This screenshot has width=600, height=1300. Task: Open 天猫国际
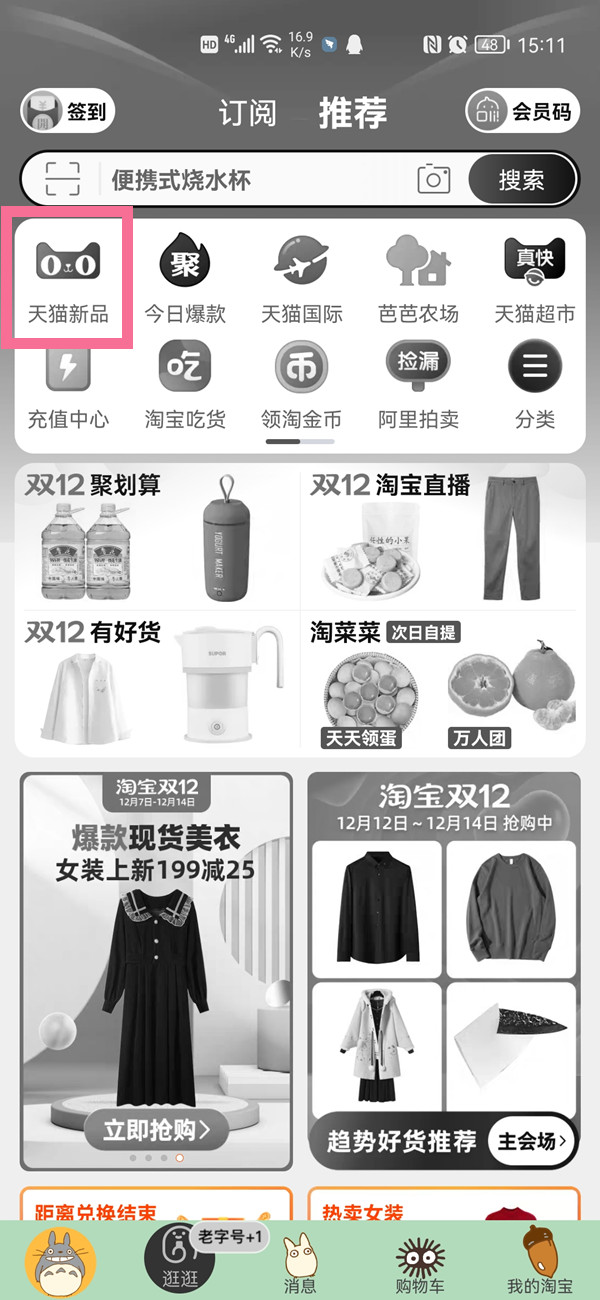[x=302, y=280]
